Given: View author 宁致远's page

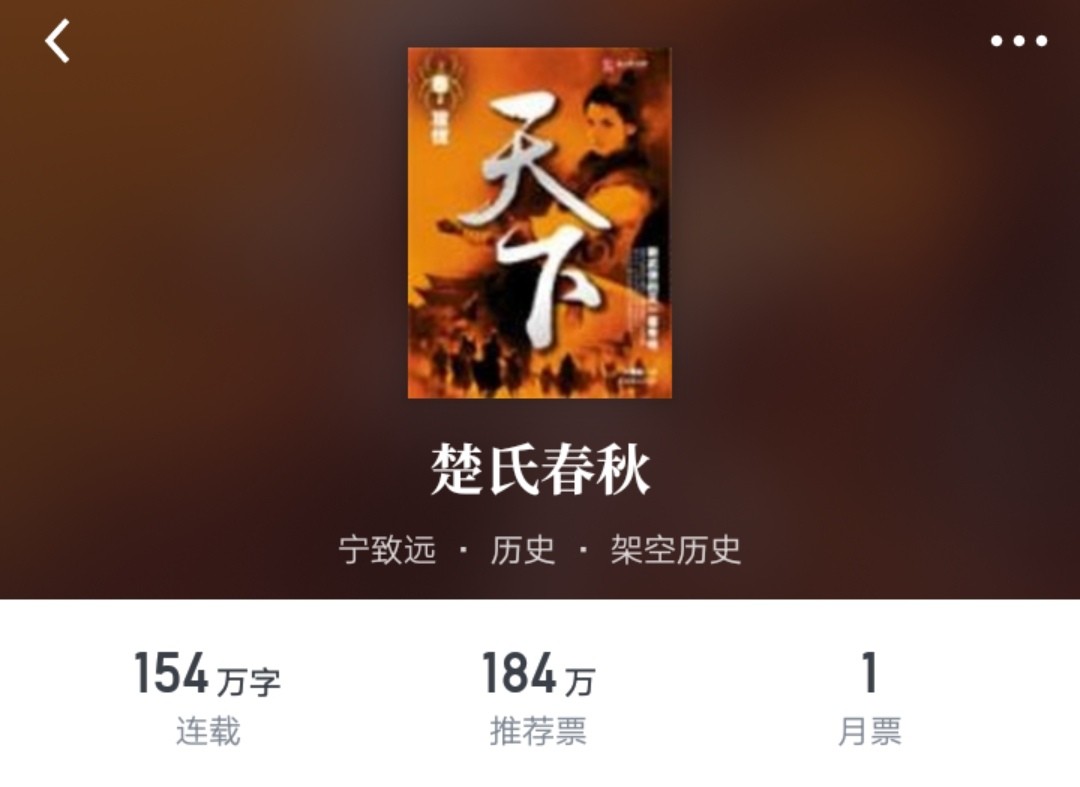Looking at the screenshot, I should [387, 550].
